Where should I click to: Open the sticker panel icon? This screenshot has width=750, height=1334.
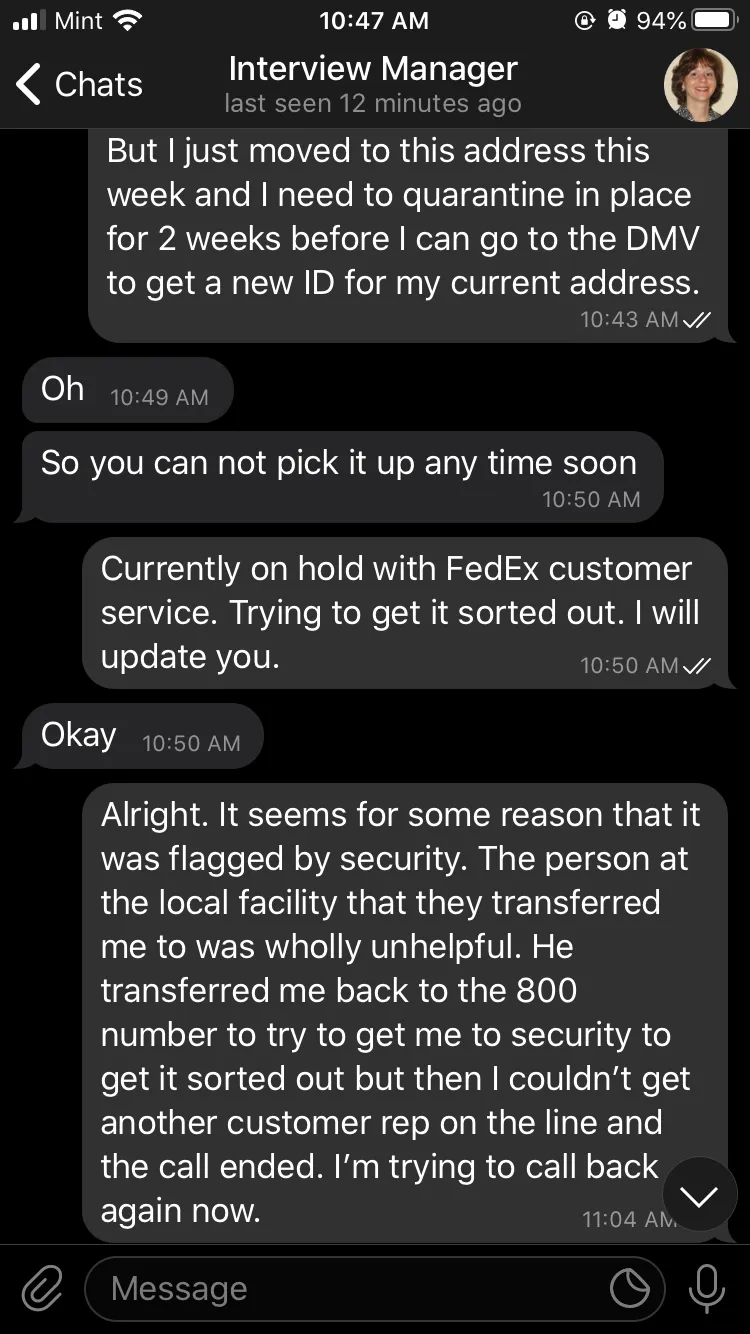[631, 1289]
